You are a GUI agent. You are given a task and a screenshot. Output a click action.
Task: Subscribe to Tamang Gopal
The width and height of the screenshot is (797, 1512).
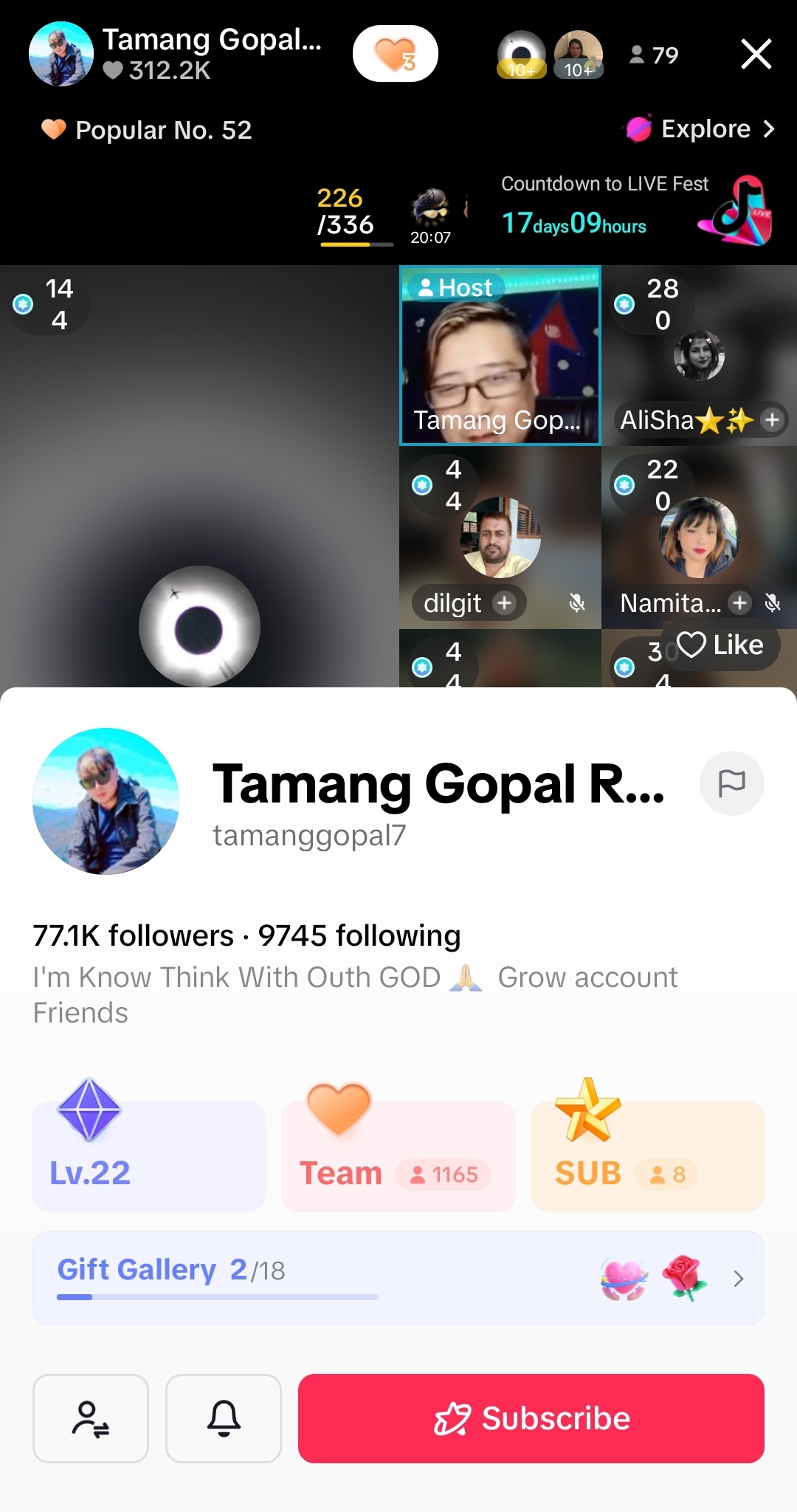(531, 1418)
